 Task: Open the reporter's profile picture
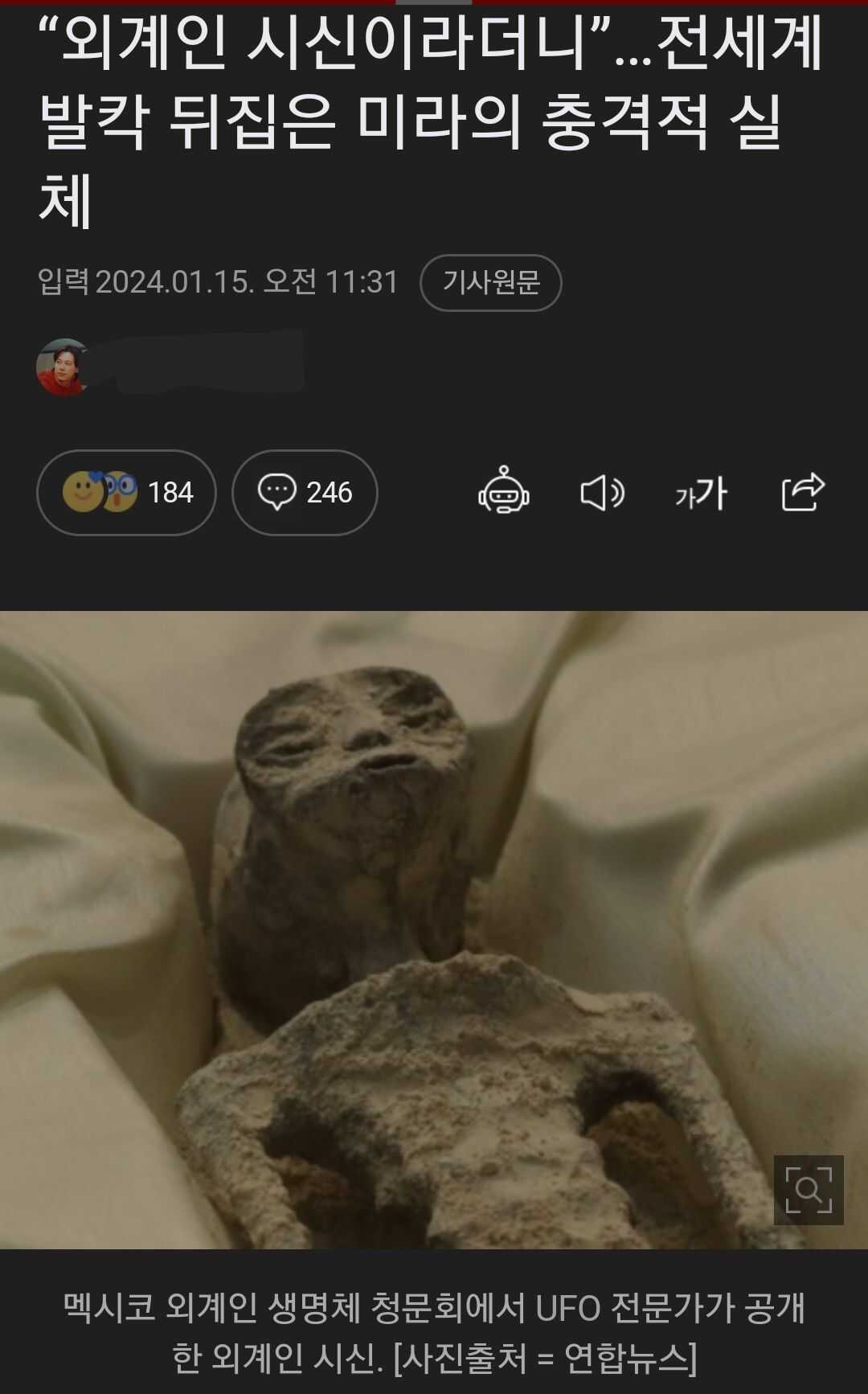tap(63, 367)
